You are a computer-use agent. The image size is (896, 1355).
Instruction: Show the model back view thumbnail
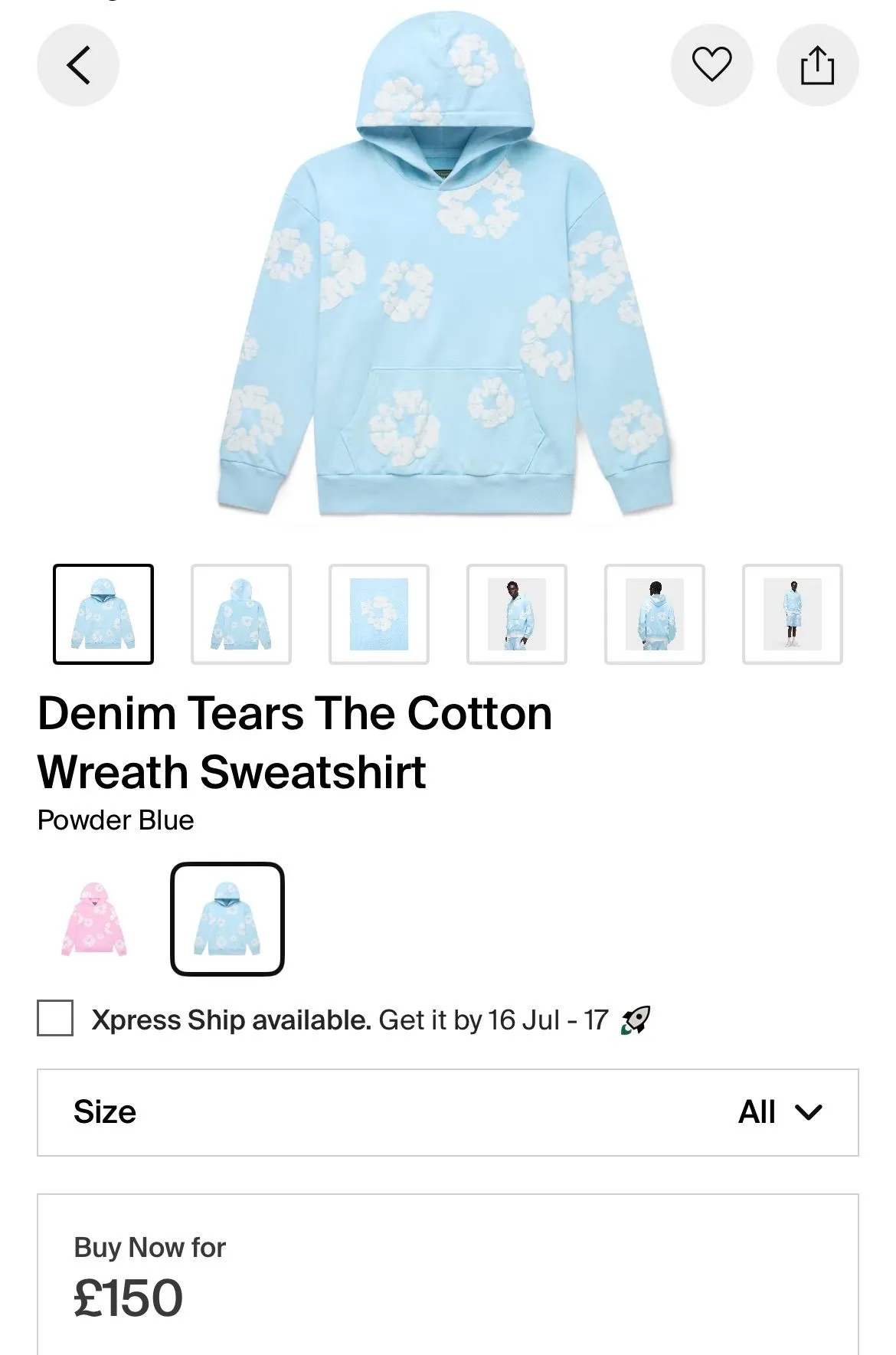[x=655, y=614]
